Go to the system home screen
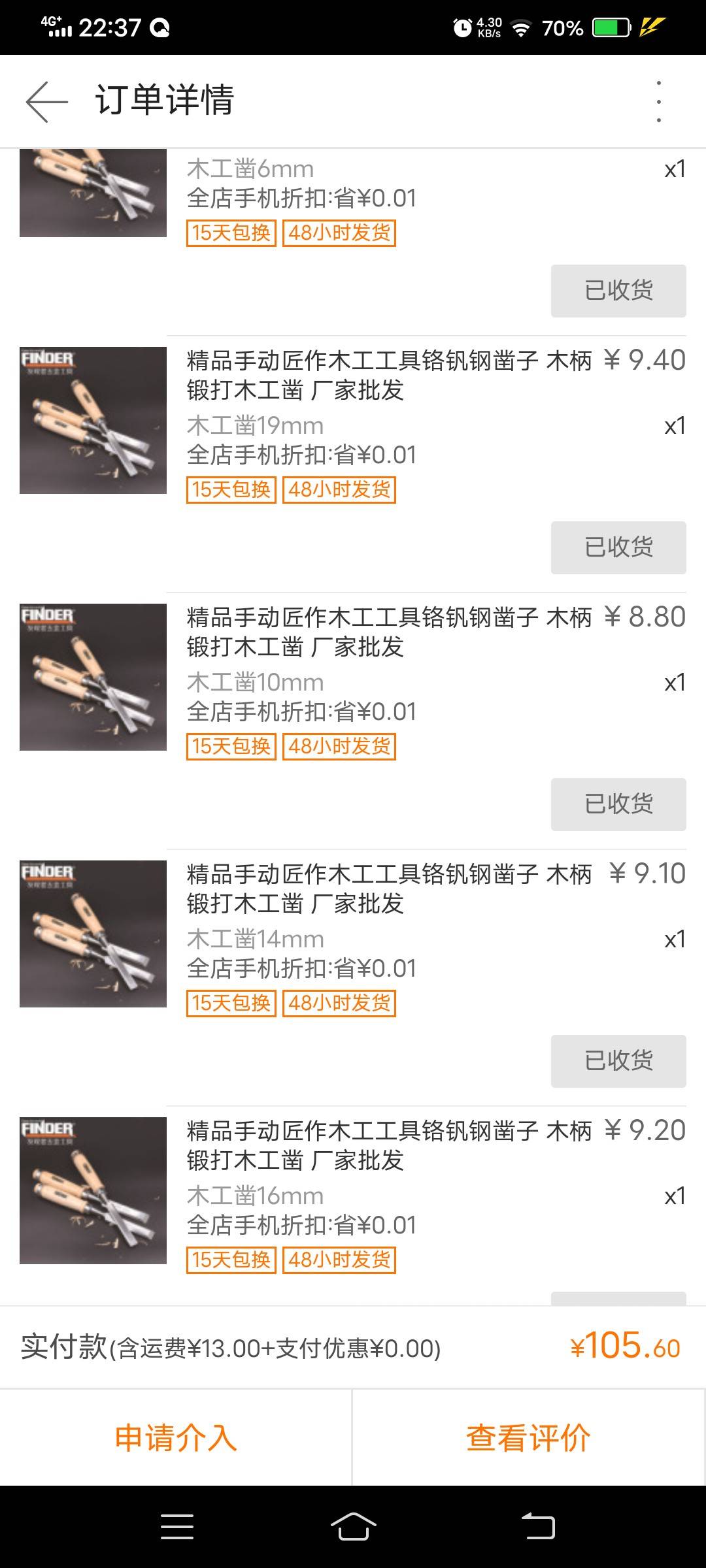 353,1527
